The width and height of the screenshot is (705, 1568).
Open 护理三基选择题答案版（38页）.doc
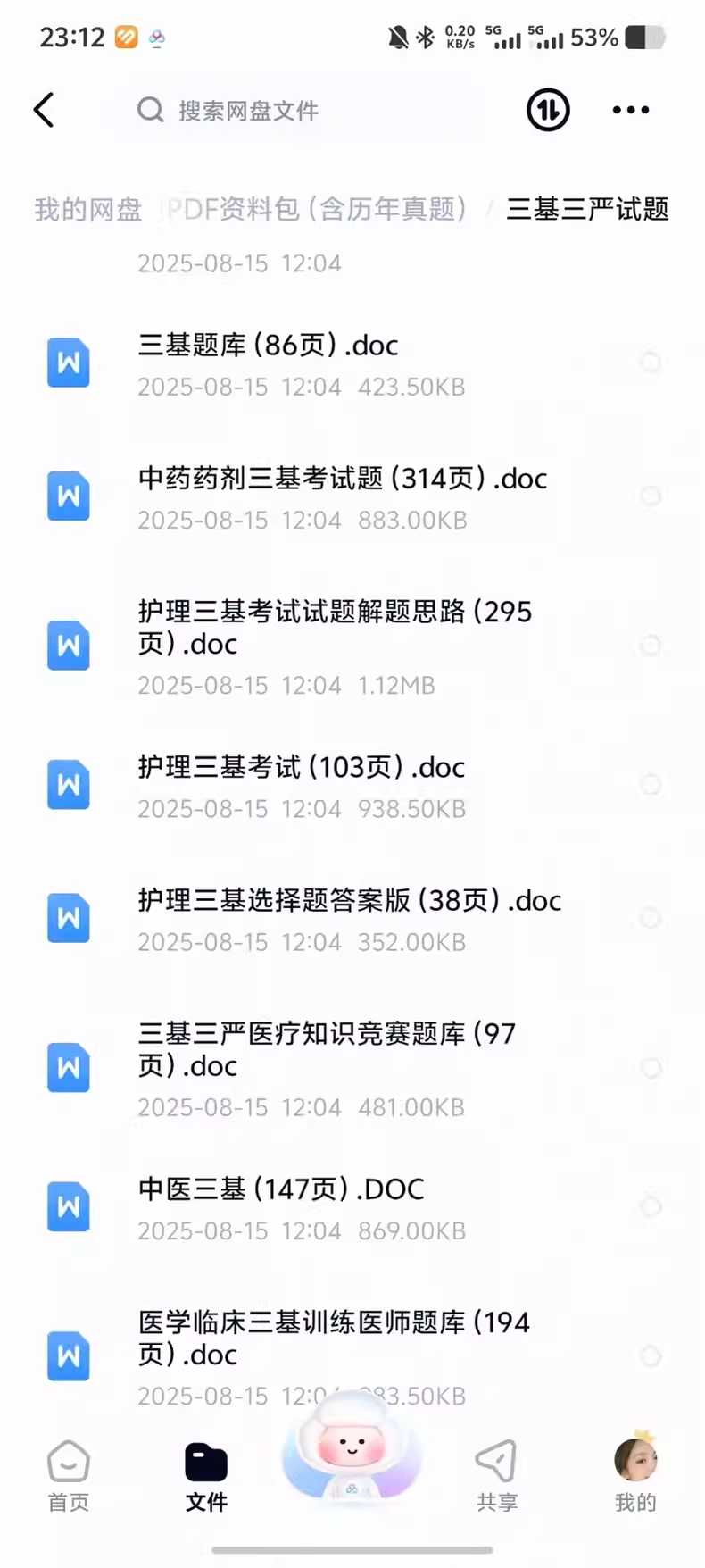point(349,901)
